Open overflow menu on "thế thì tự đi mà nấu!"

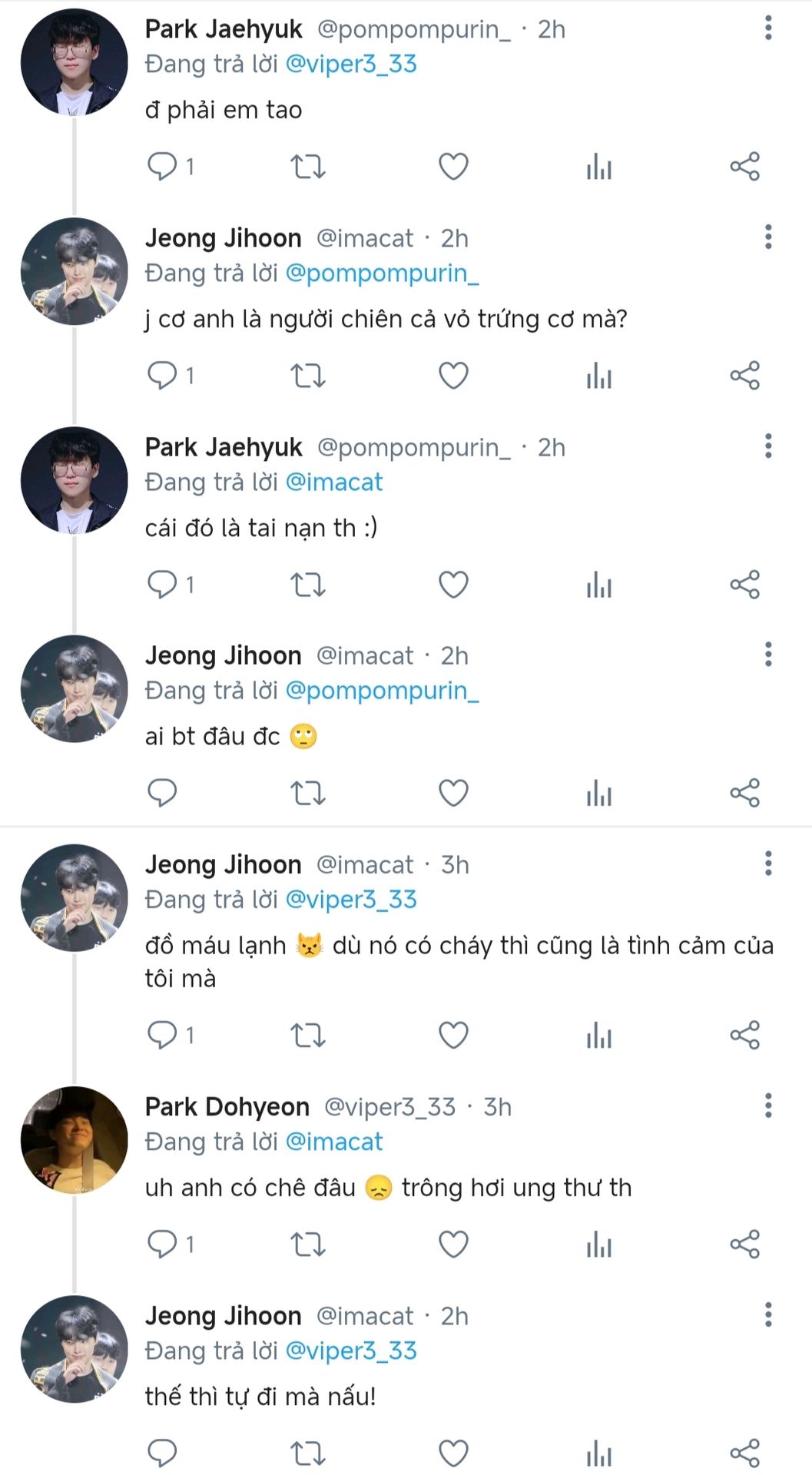click(x=767, y=1315)
